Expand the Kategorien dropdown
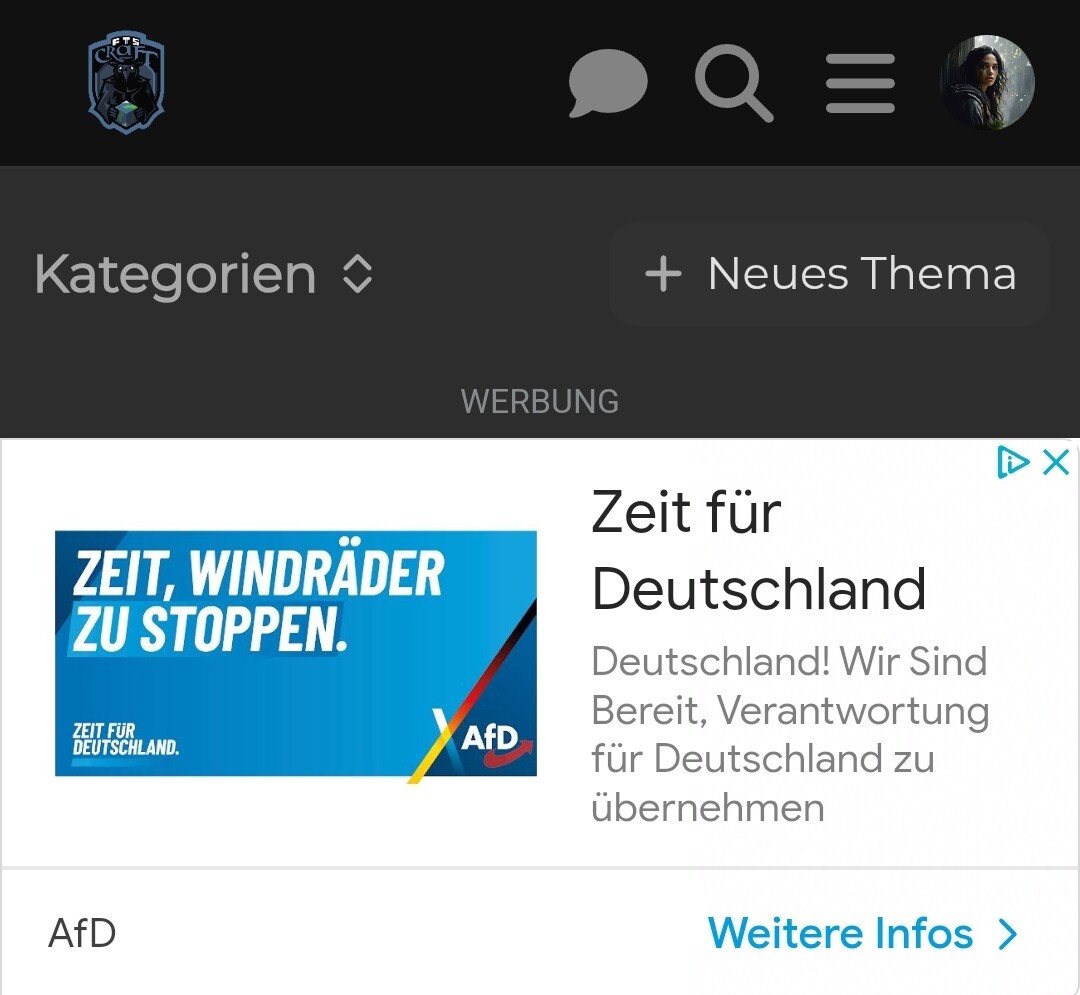 204,275
